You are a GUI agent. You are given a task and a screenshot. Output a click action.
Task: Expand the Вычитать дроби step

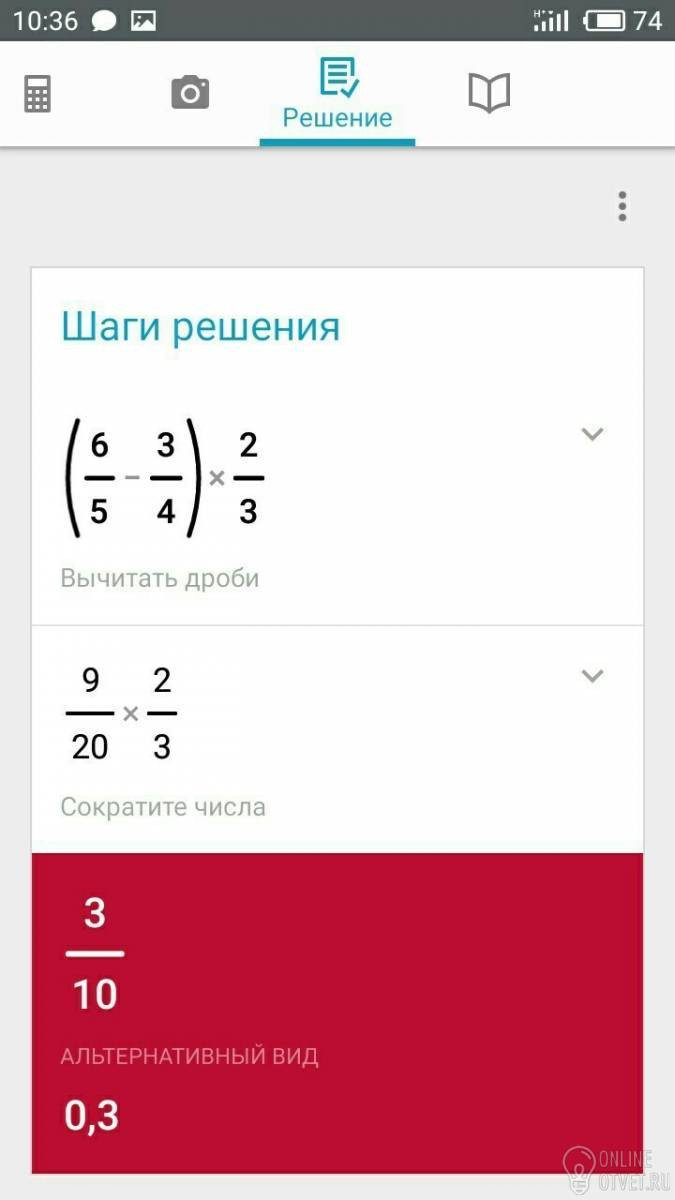click(593, 434)
